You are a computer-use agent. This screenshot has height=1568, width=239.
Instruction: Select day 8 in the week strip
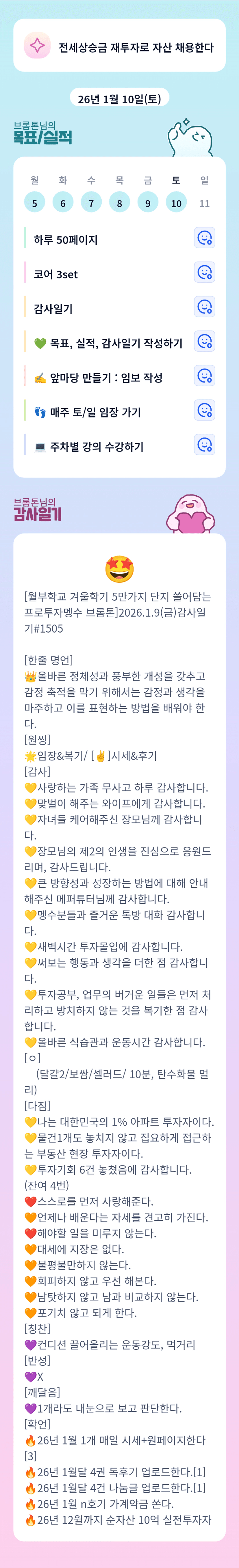point(120,203)
